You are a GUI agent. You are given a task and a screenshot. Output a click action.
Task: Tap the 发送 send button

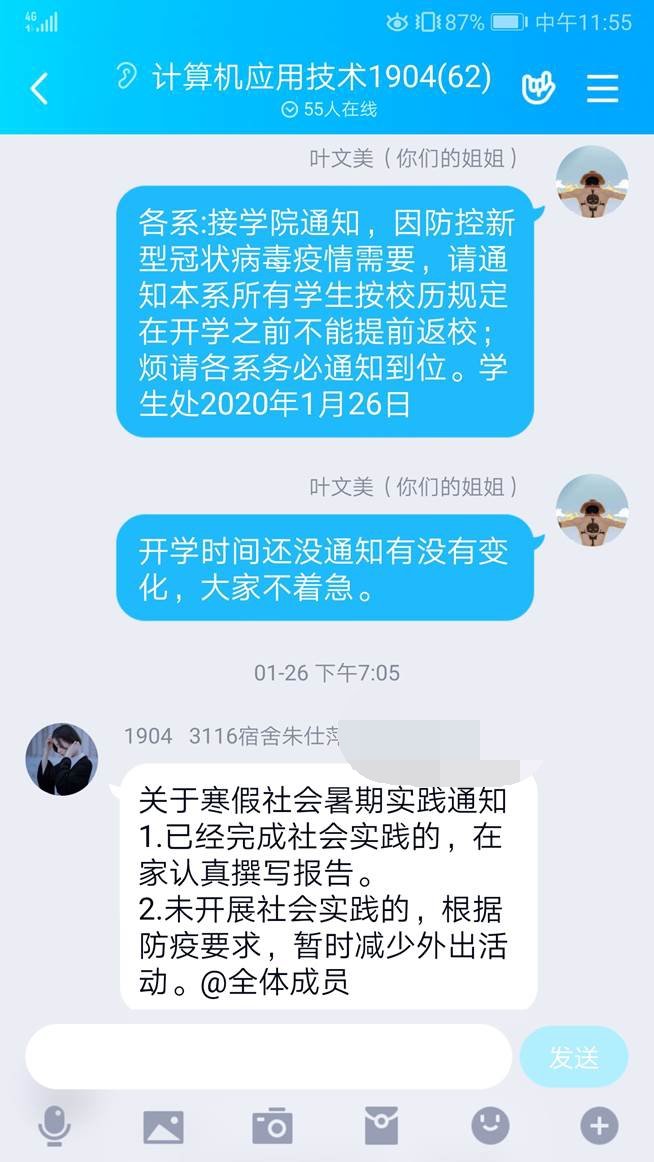point(574,1056)
